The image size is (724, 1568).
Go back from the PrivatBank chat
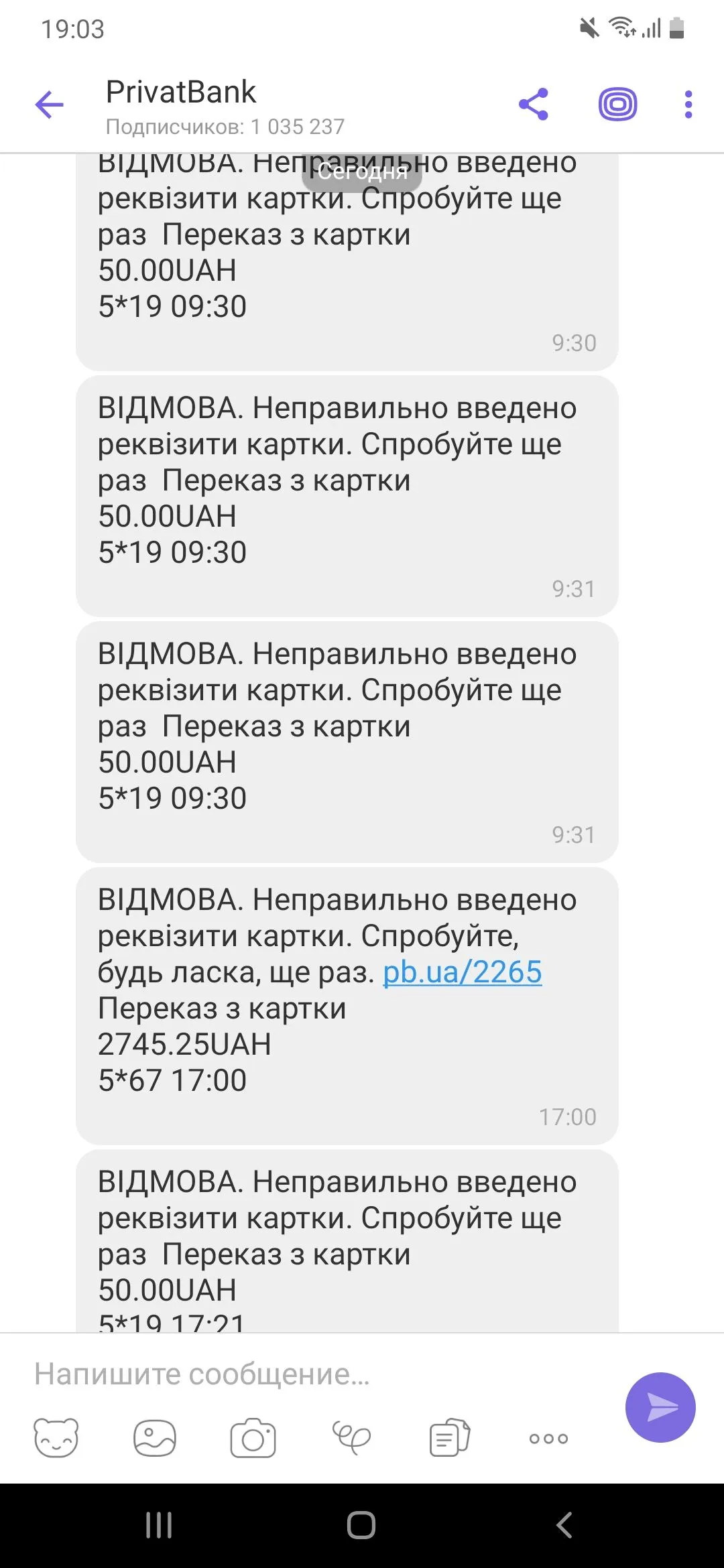pos(49,105)
